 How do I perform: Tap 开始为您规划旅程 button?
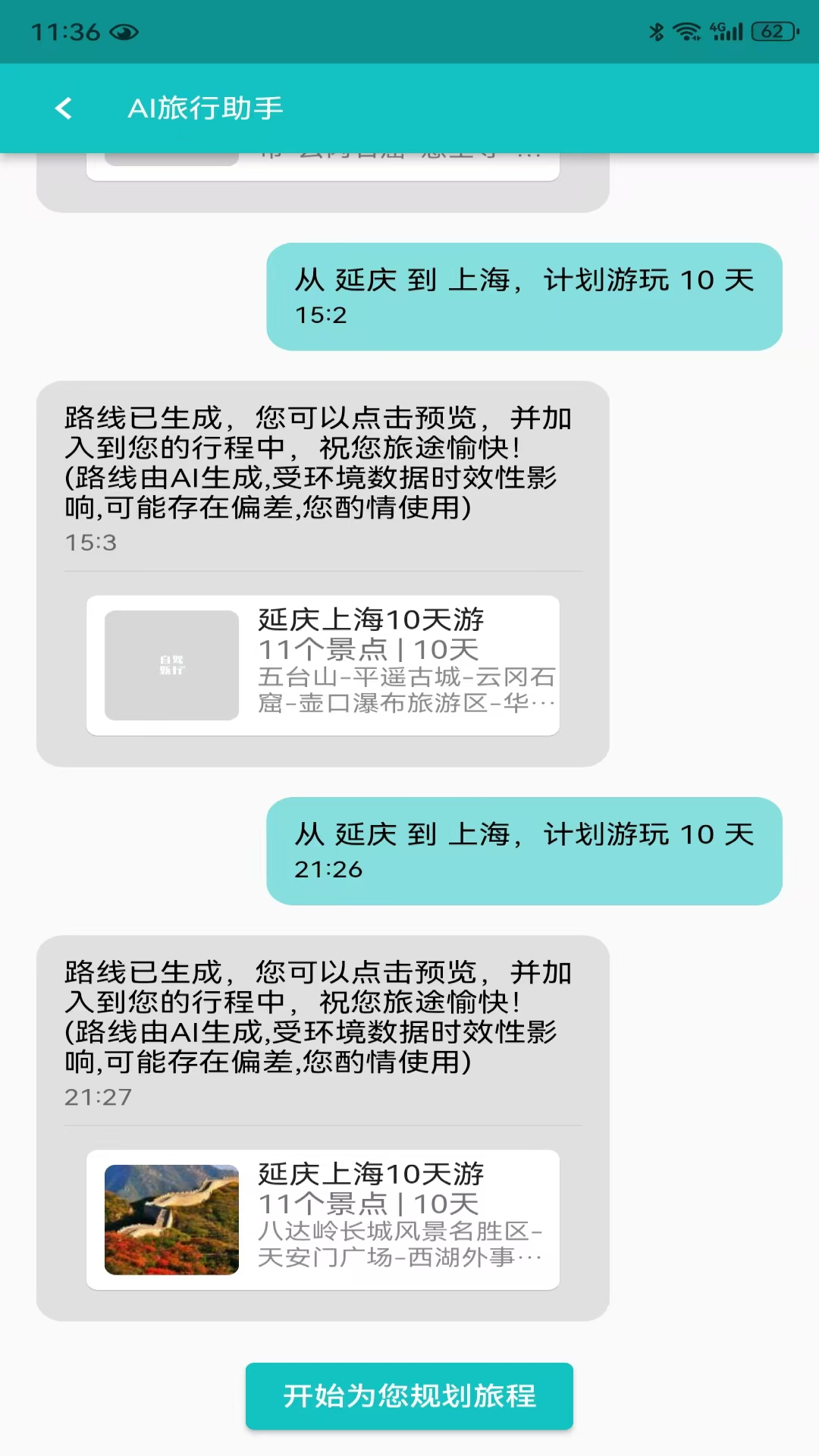[409, 1396]
